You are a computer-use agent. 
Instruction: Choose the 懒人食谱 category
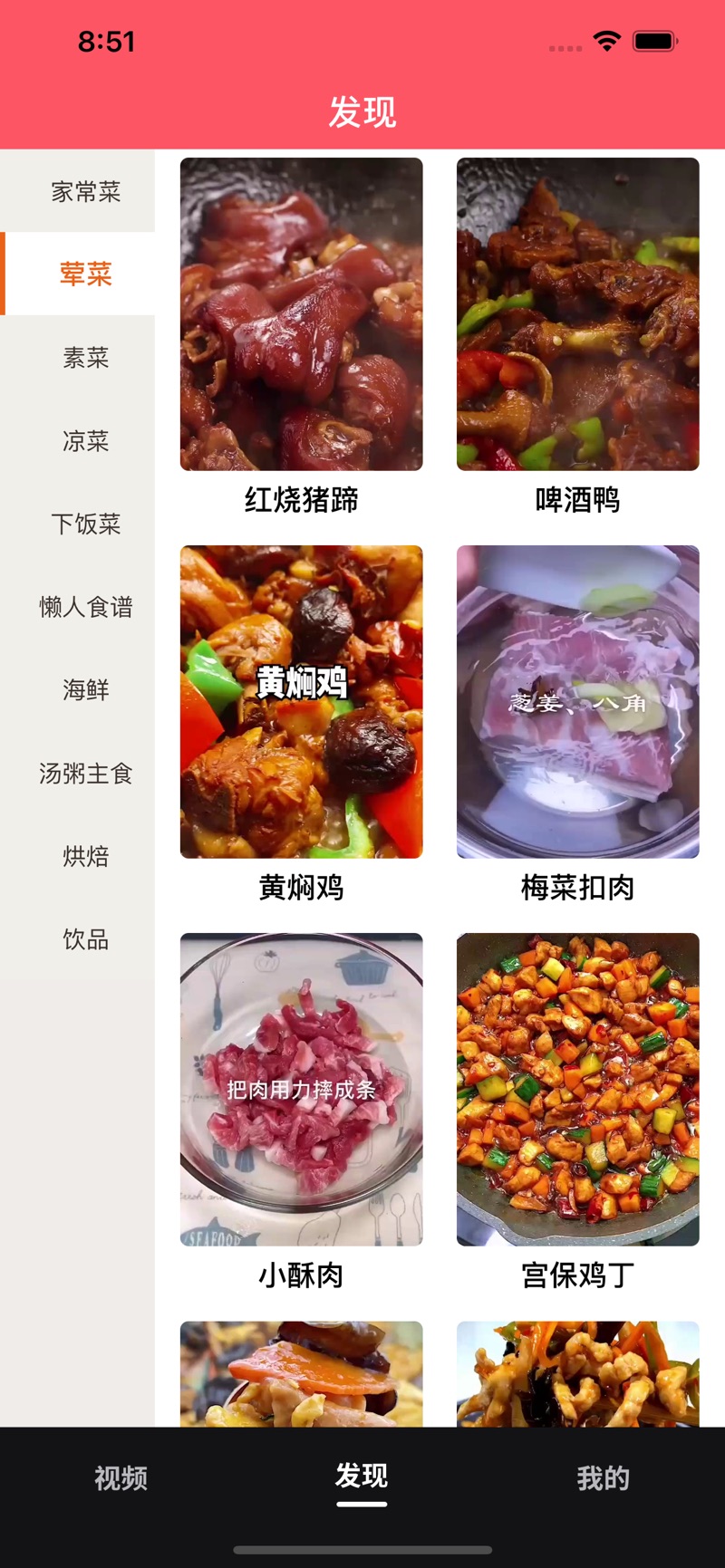tap(85, 607)
